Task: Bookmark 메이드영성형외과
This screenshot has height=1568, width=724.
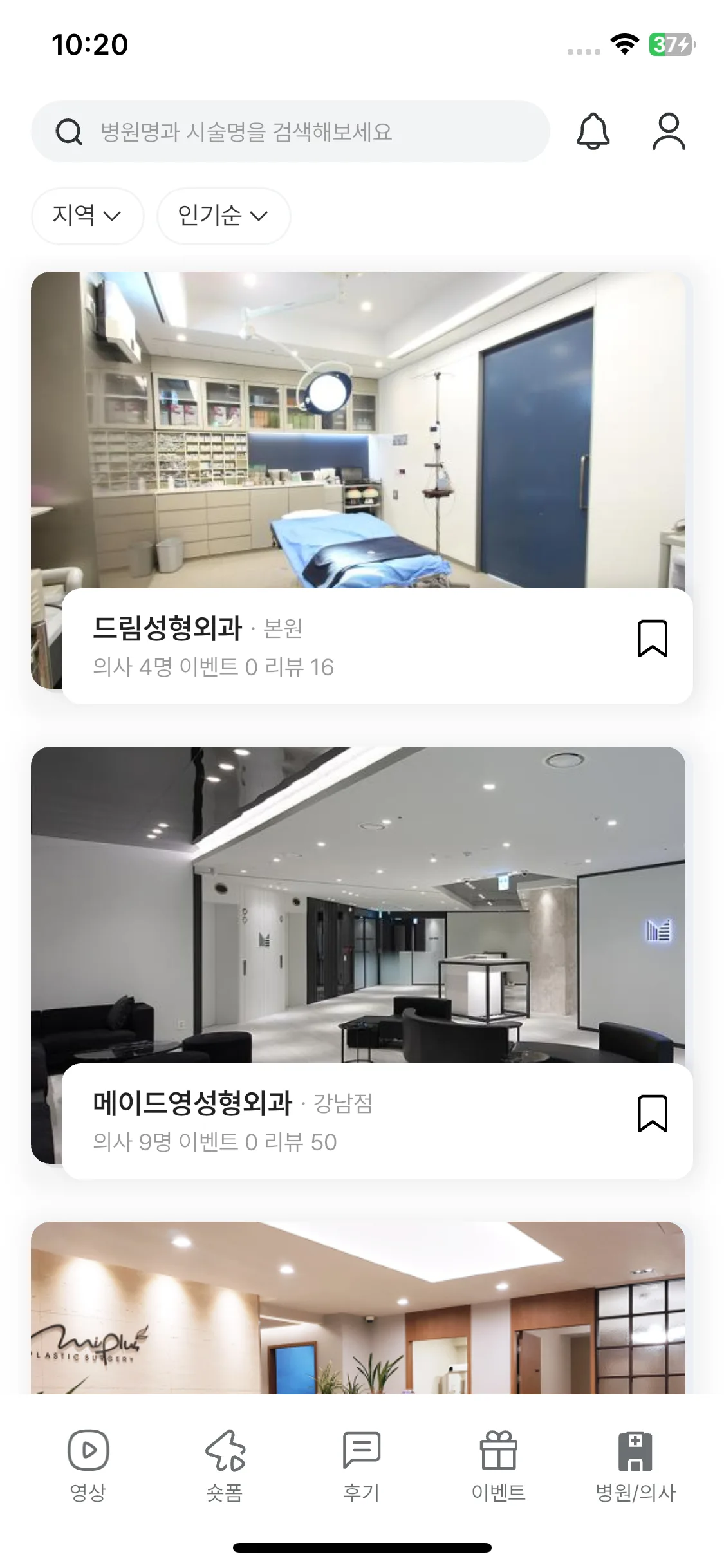Action: [652, 1113]
